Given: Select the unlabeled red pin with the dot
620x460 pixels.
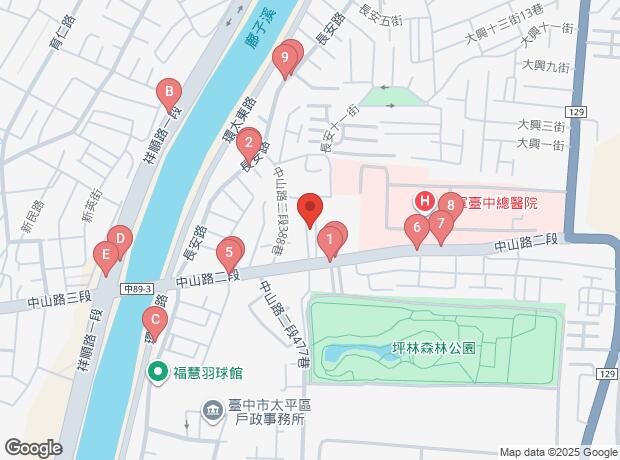Looking at the screenshot, I should point(310,207).
